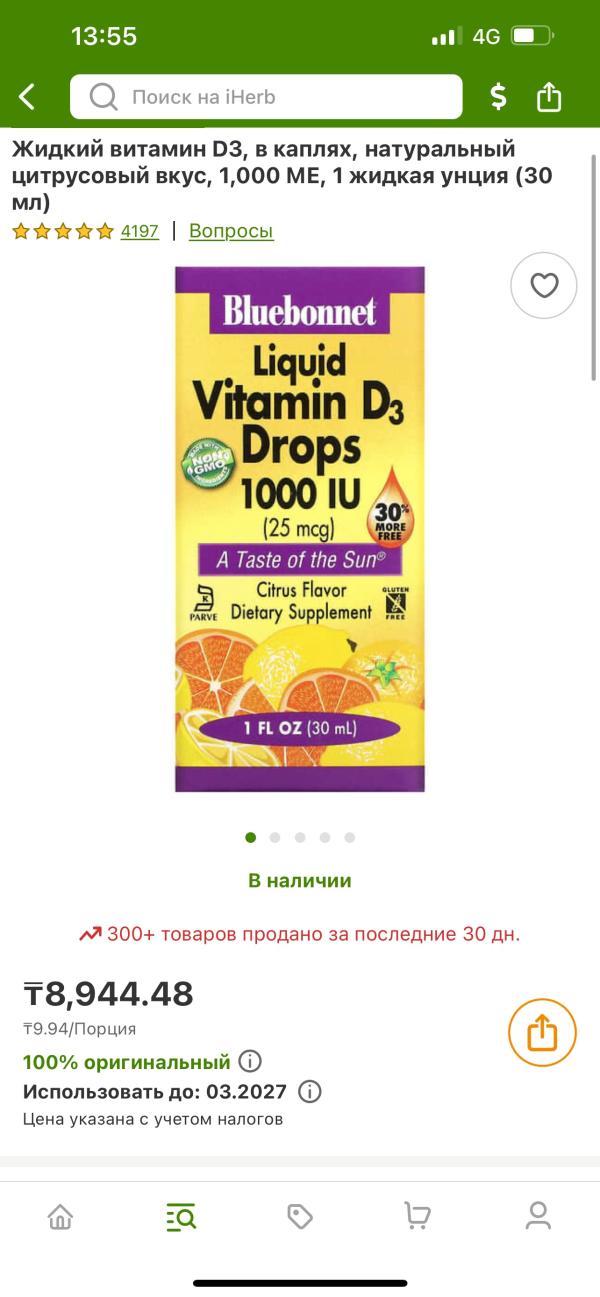
Task: Open the shopping cart tab
Action: tap(418, 1216)
